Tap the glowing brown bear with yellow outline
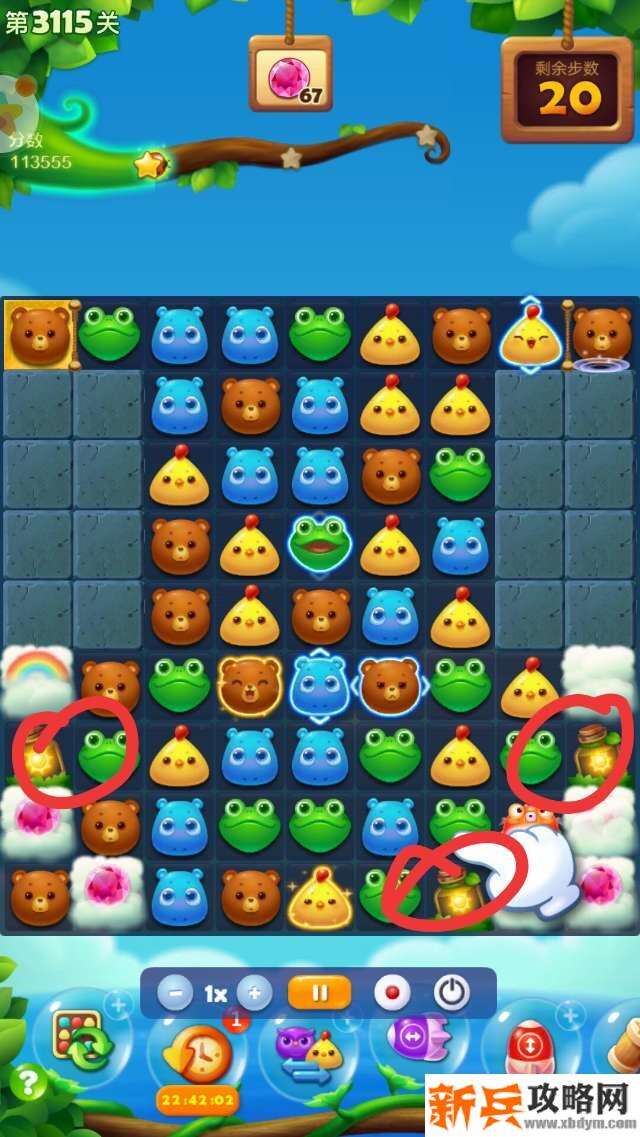Screen dimensions: 640x1137 (x=249, y=686)
